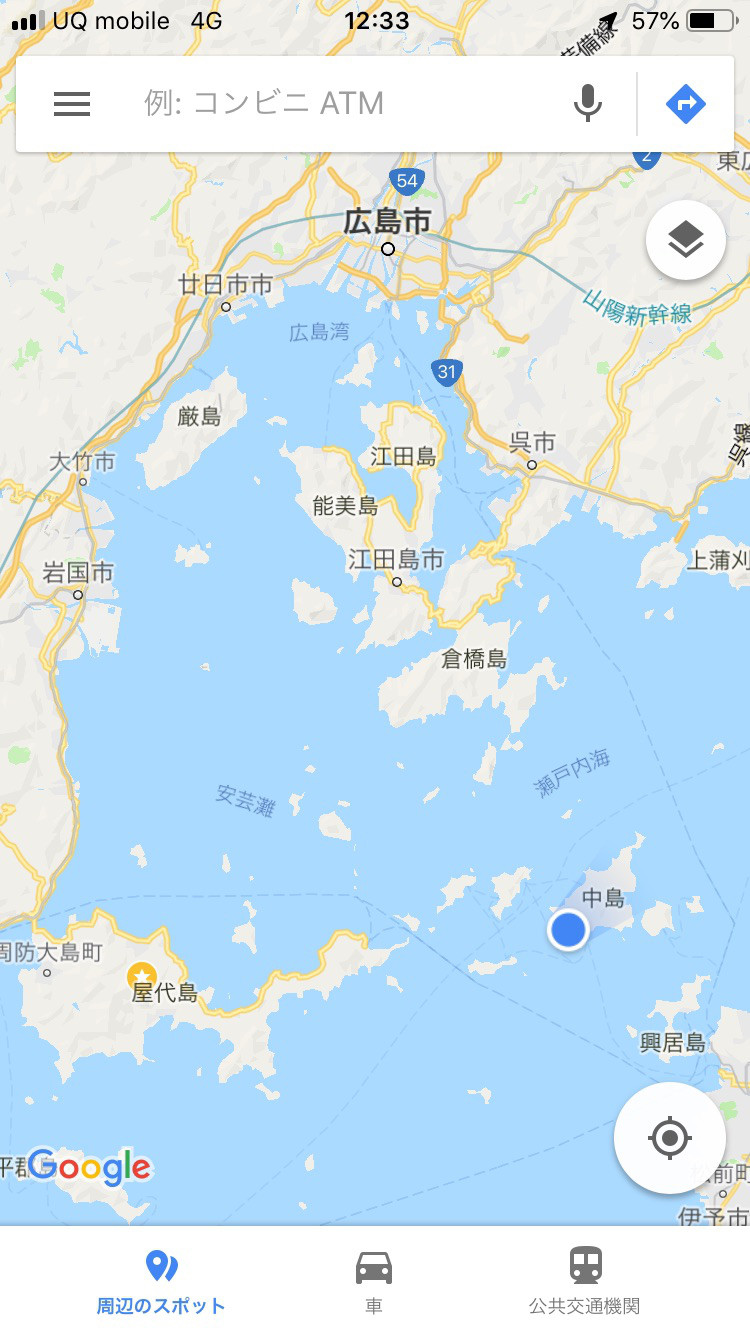Image resolution: width=750 pixels, height=1334 pixels.
Task: Select the starred place on 屋代島
Action: tap(142, 975)
